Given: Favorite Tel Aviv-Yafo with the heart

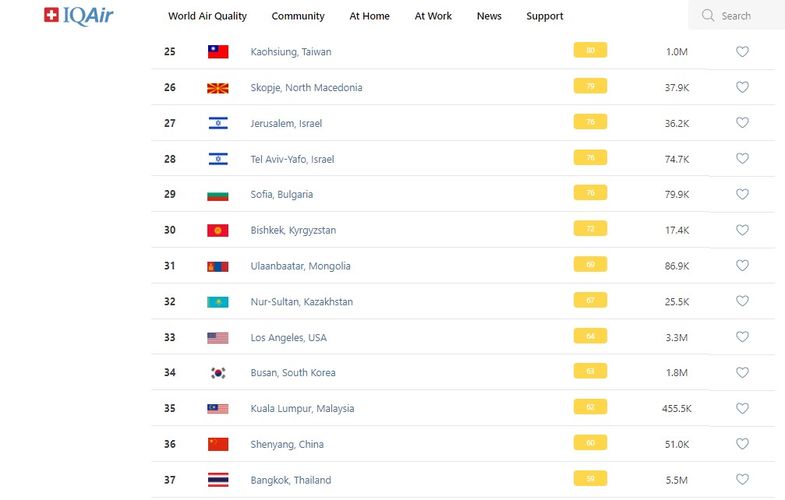Looking at the screenshot, I should pos(742,159).
